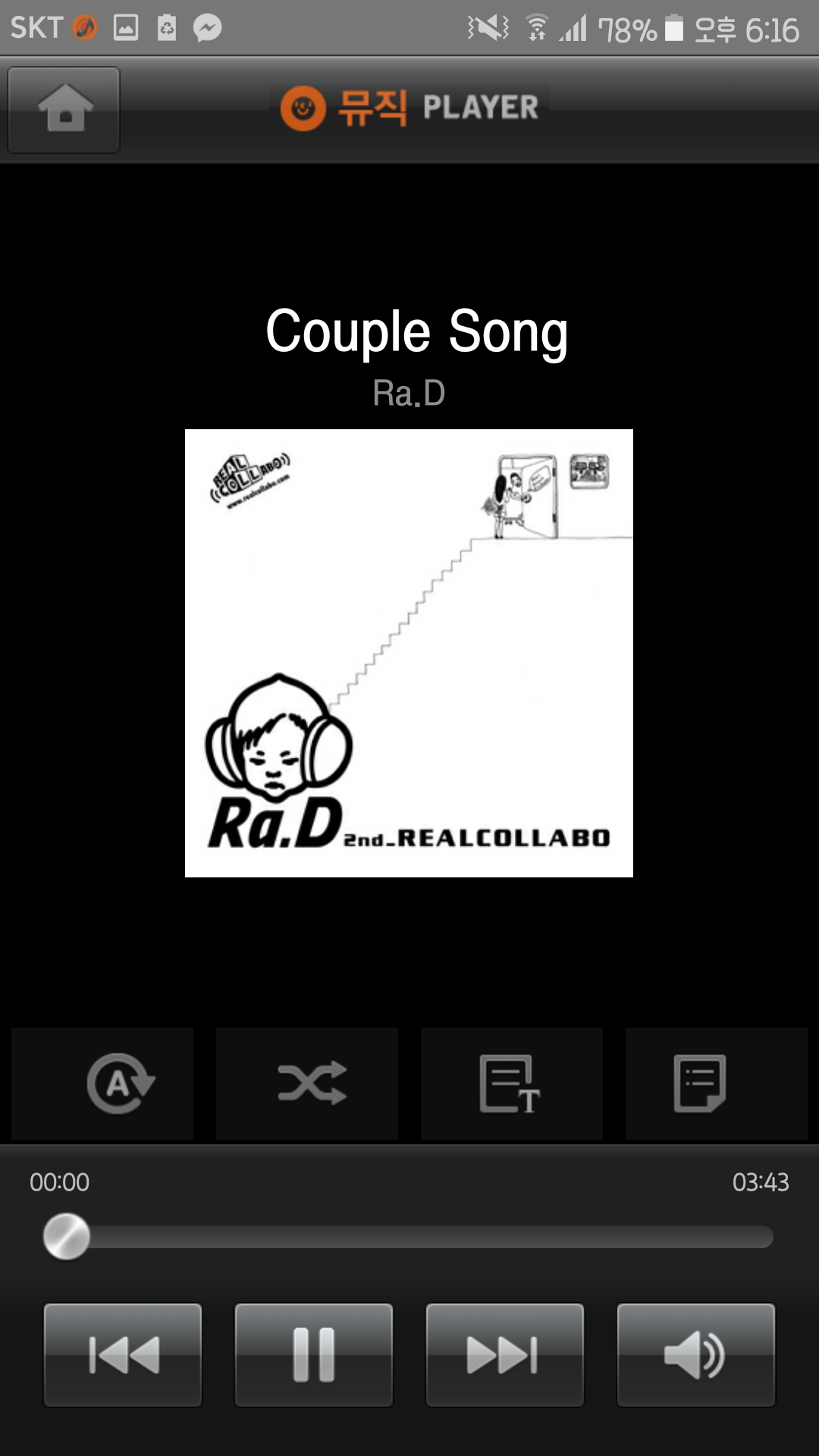819x1456 pixels.
Task: Pause Couple Song playback
Action: tap(314, 1355)
